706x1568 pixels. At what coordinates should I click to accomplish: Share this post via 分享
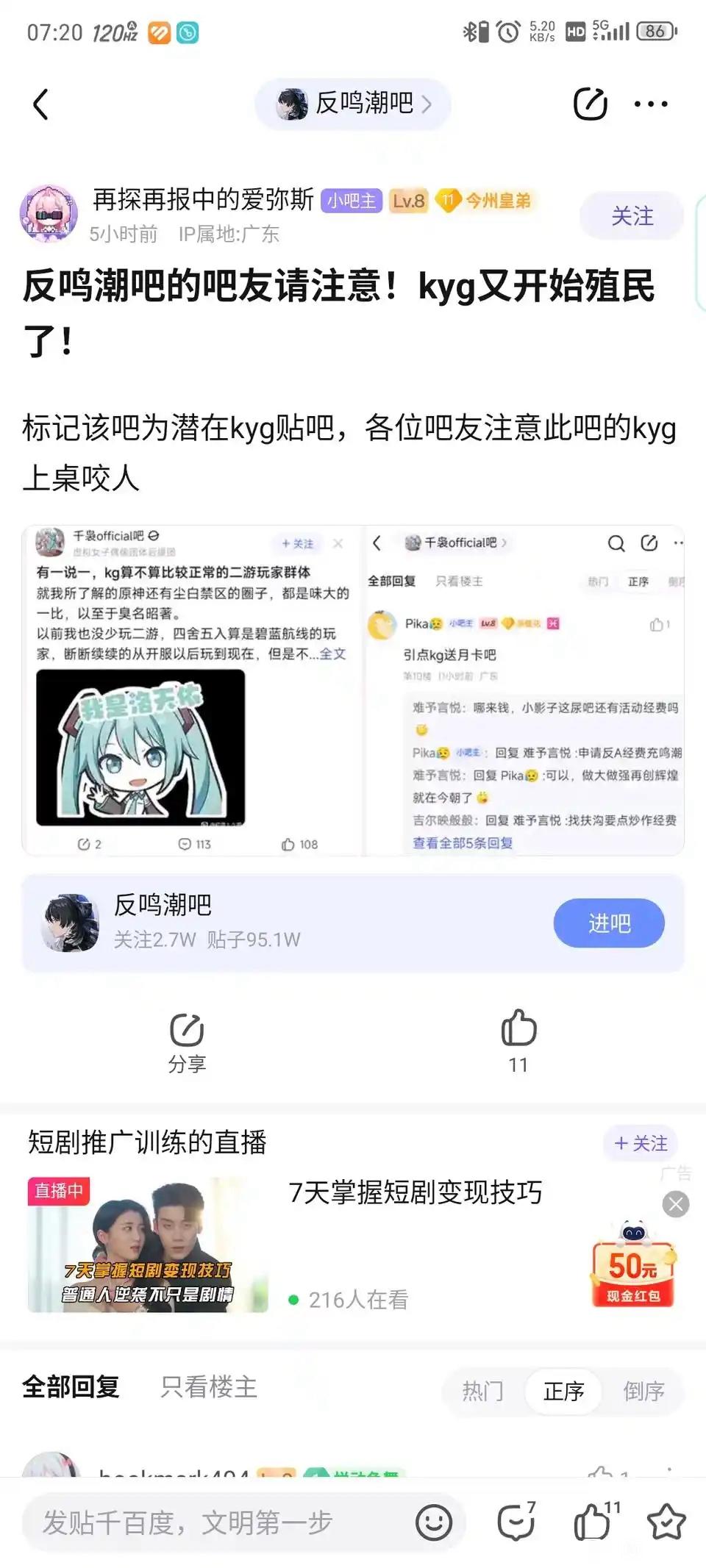187,1042
